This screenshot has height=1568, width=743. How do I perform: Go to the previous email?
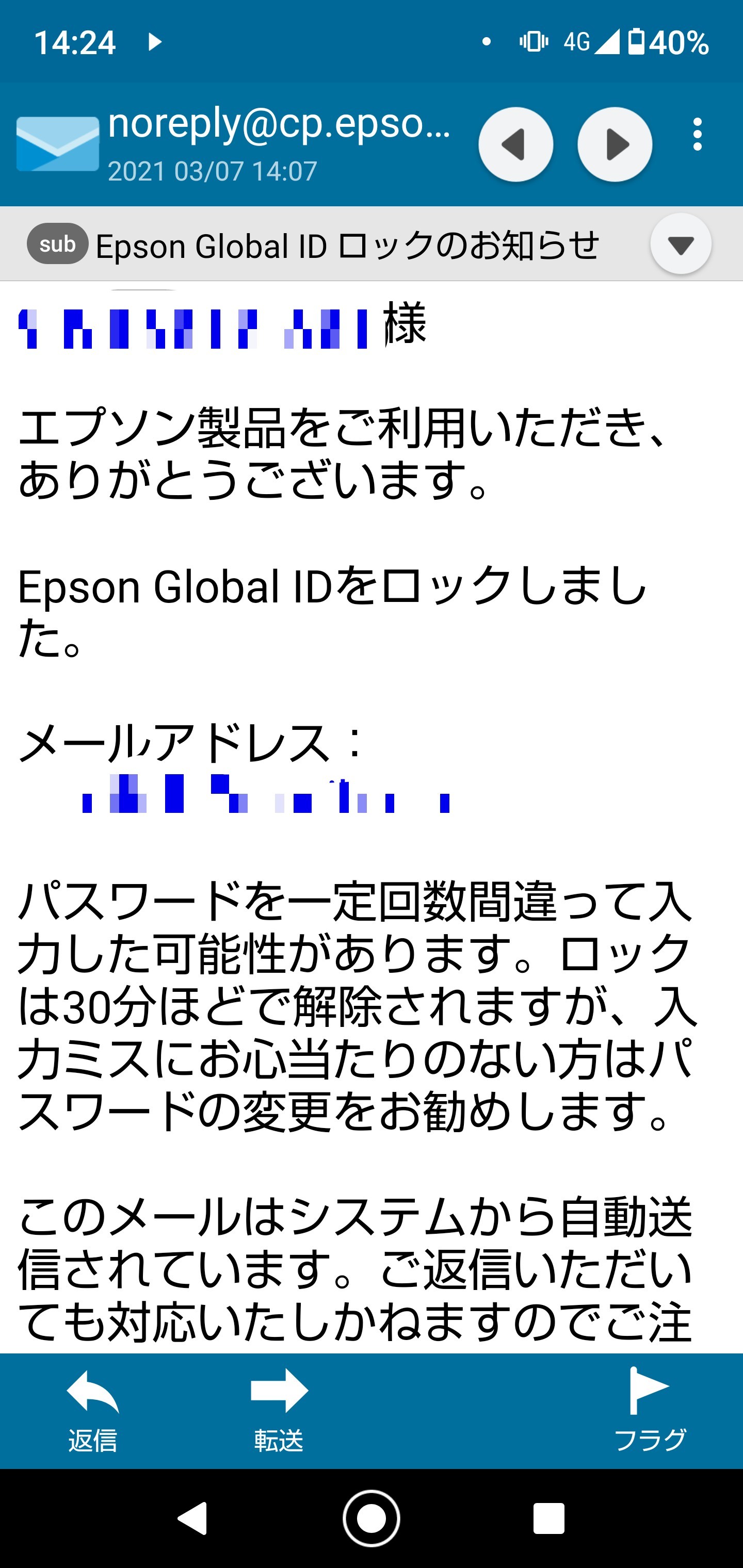point(516,144)
